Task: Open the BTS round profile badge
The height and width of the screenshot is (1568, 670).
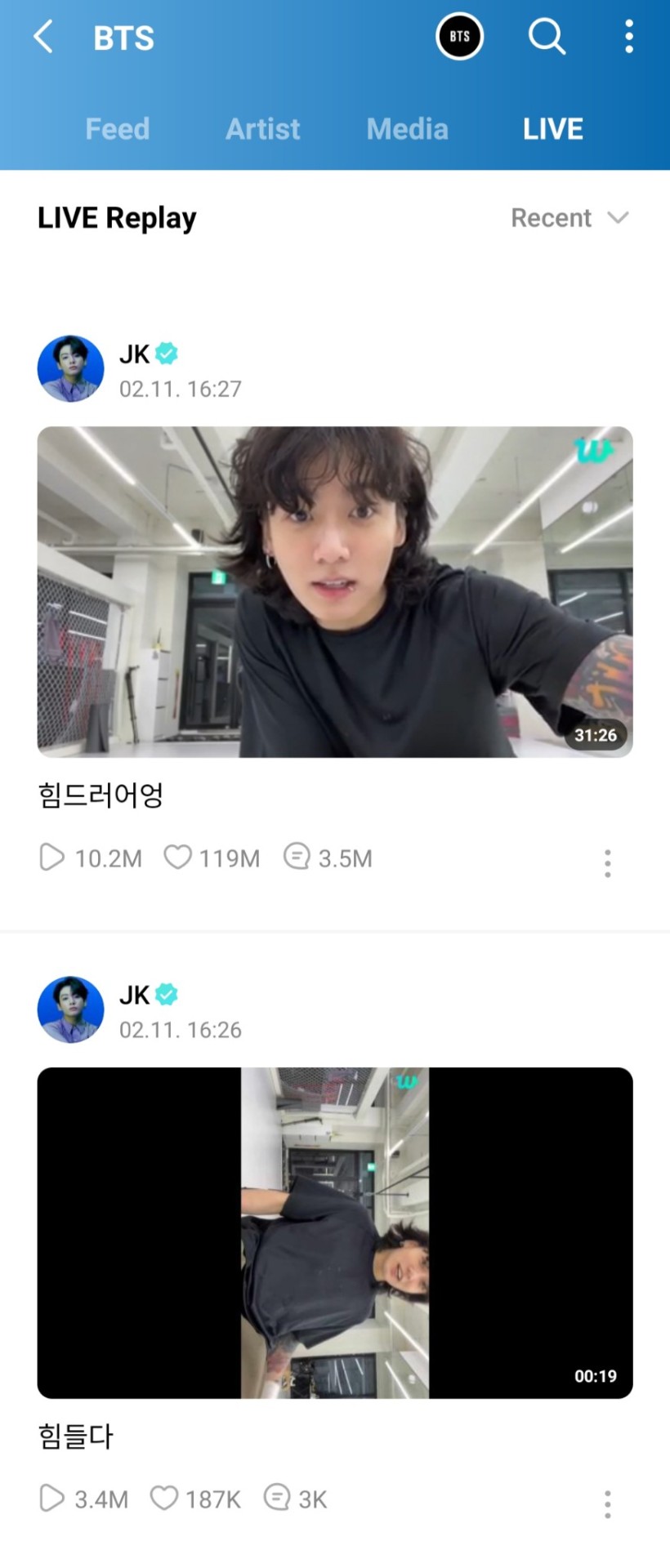Action: 460,37
